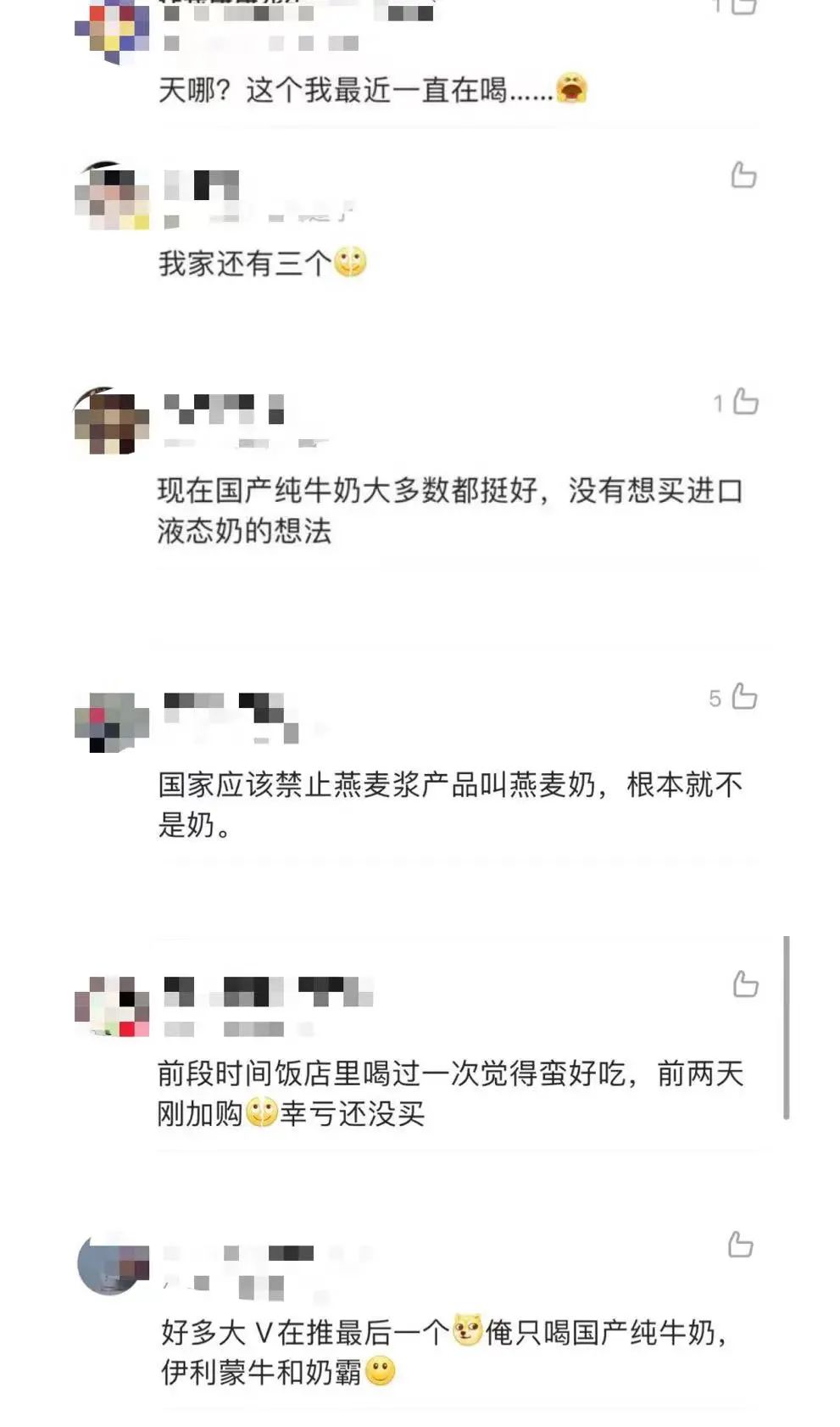840x1427 pixels.
Task: Open avatar of the 刚加购 commenter
Action: [x=112, y=1006]
